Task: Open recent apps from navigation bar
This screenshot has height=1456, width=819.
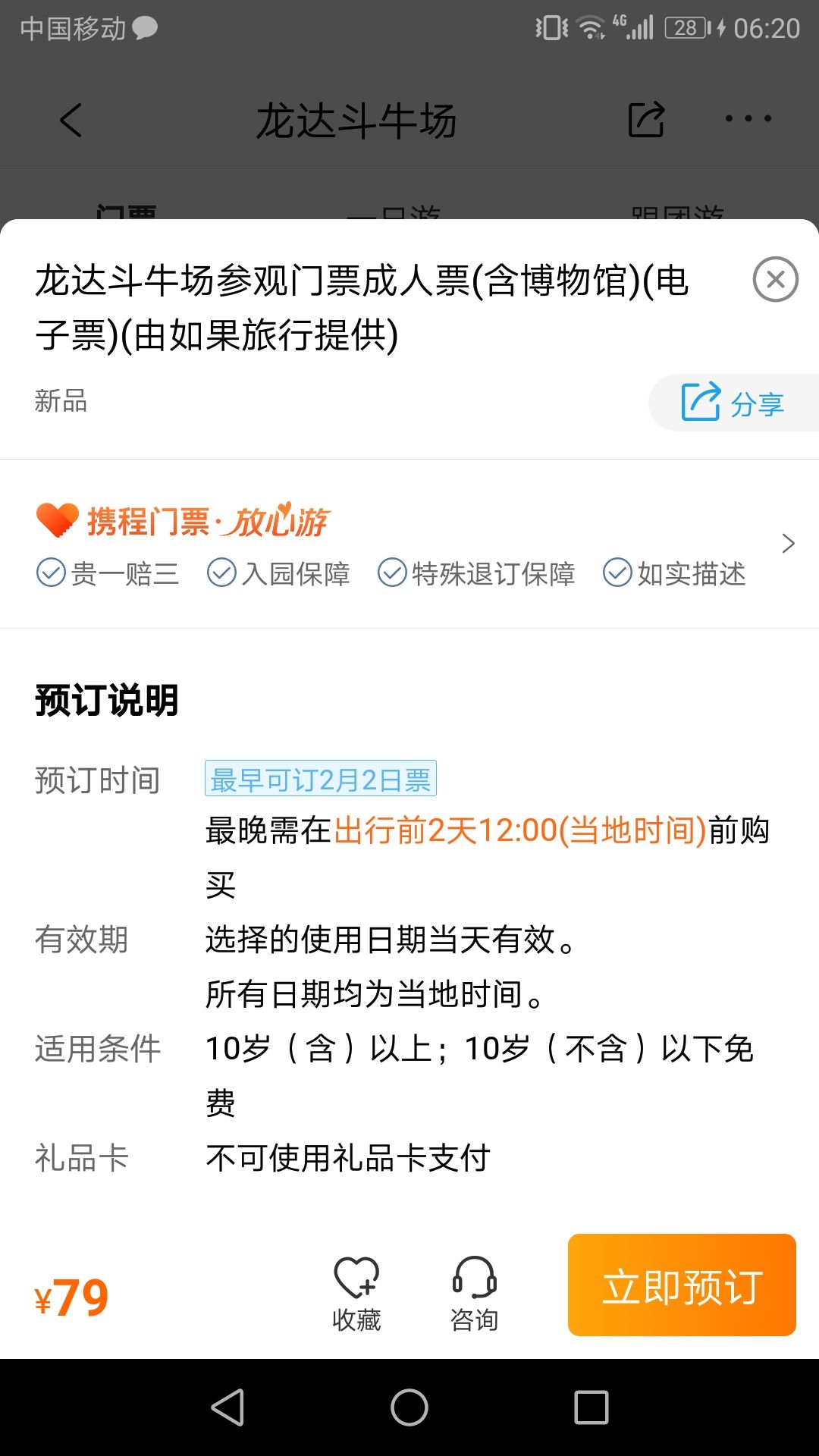Action: click(x=591, y=1407)
